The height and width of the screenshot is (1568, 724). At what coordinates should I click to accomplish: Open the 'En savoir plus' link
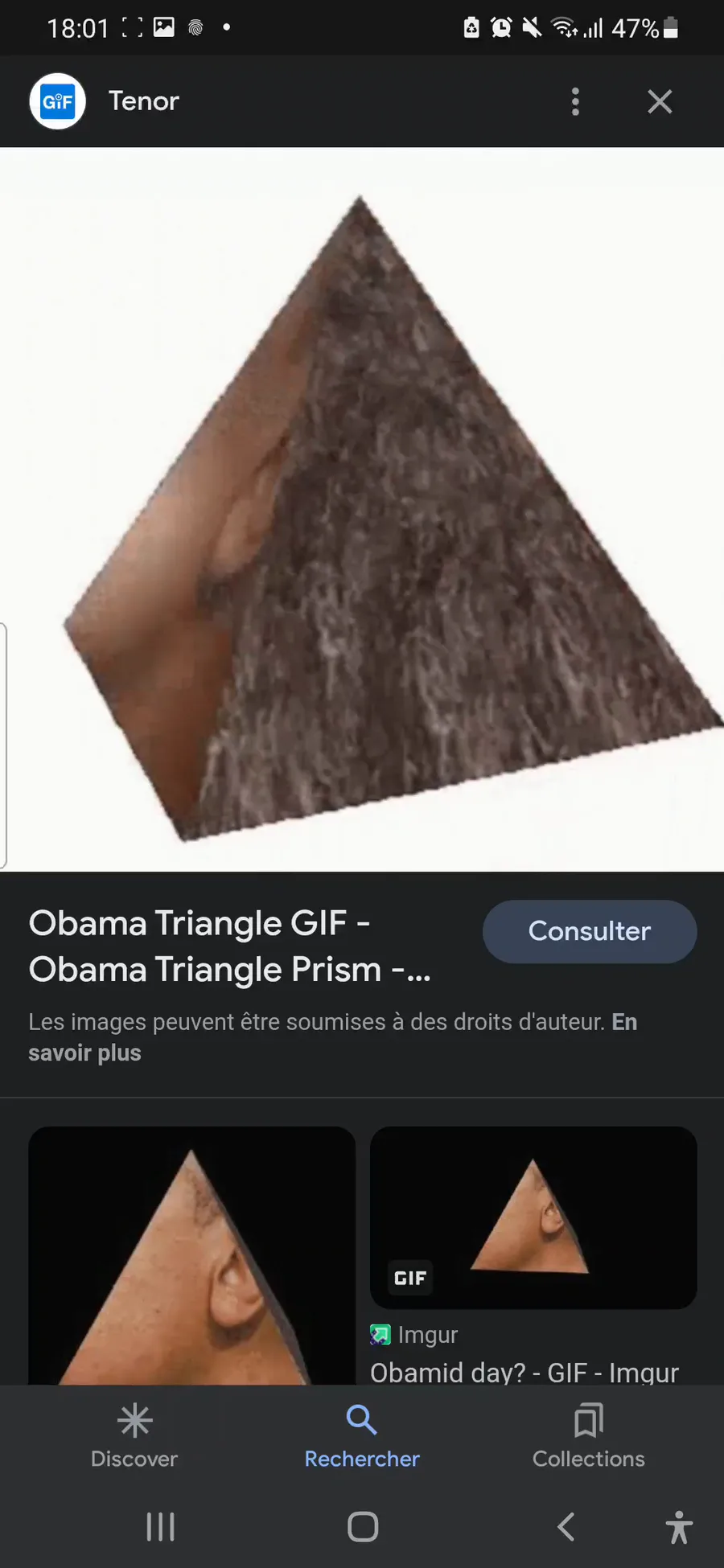(333, 1036)
